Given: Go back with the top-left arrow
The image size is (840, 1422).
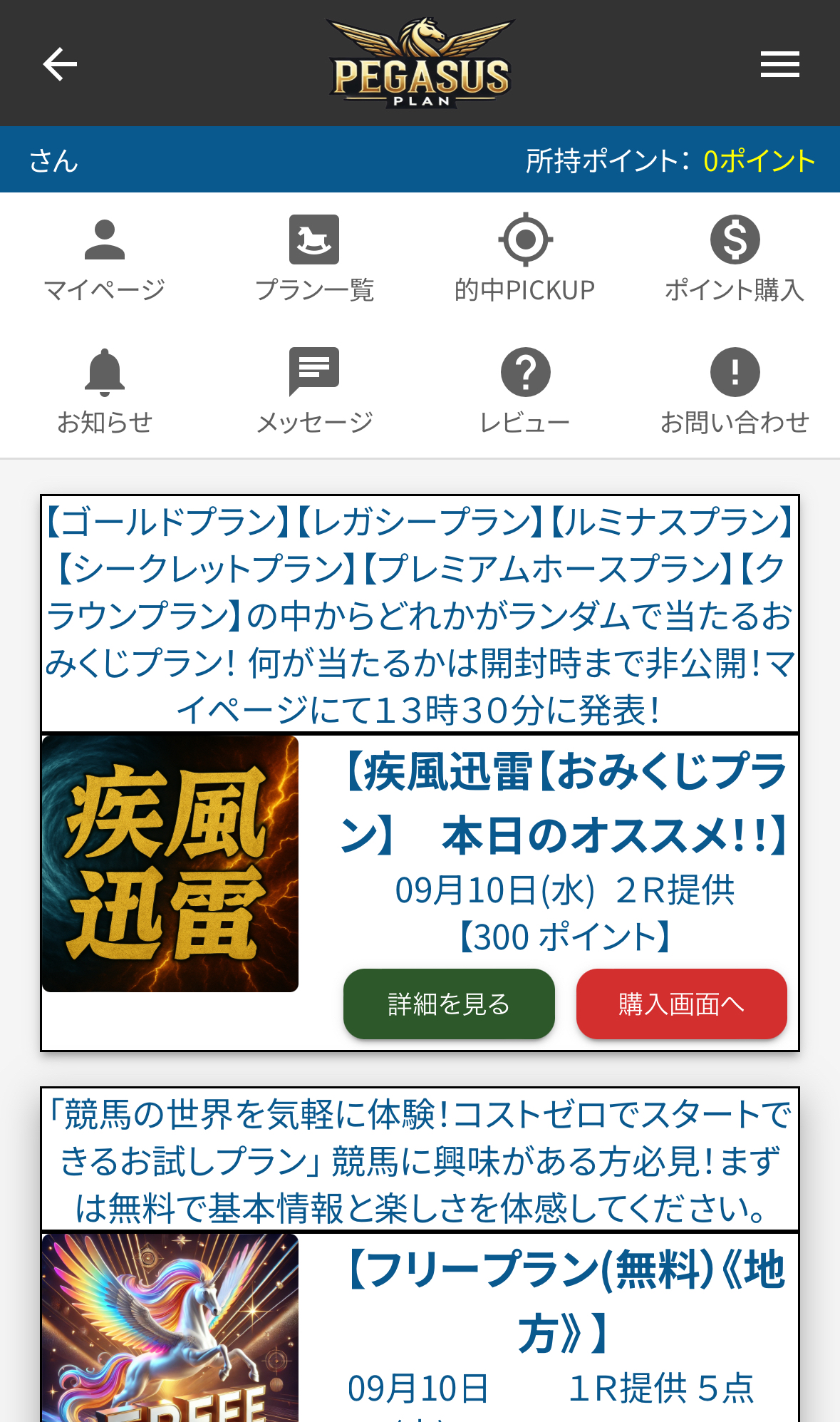Looking at the screenshot, I should point(60,65).
